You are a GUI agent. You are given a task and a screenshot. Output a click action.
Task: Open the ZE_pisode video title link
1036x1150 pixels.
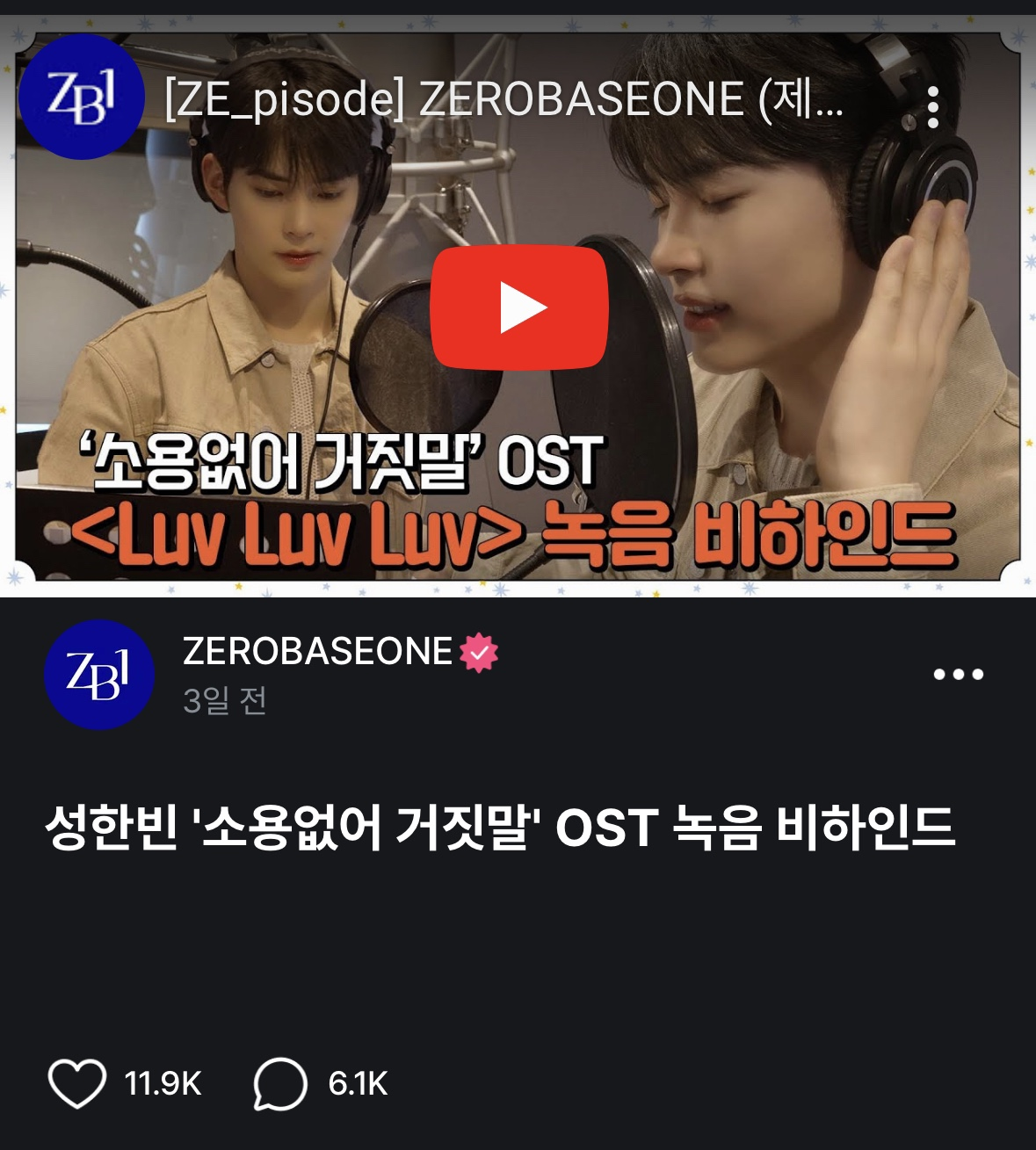503,99
